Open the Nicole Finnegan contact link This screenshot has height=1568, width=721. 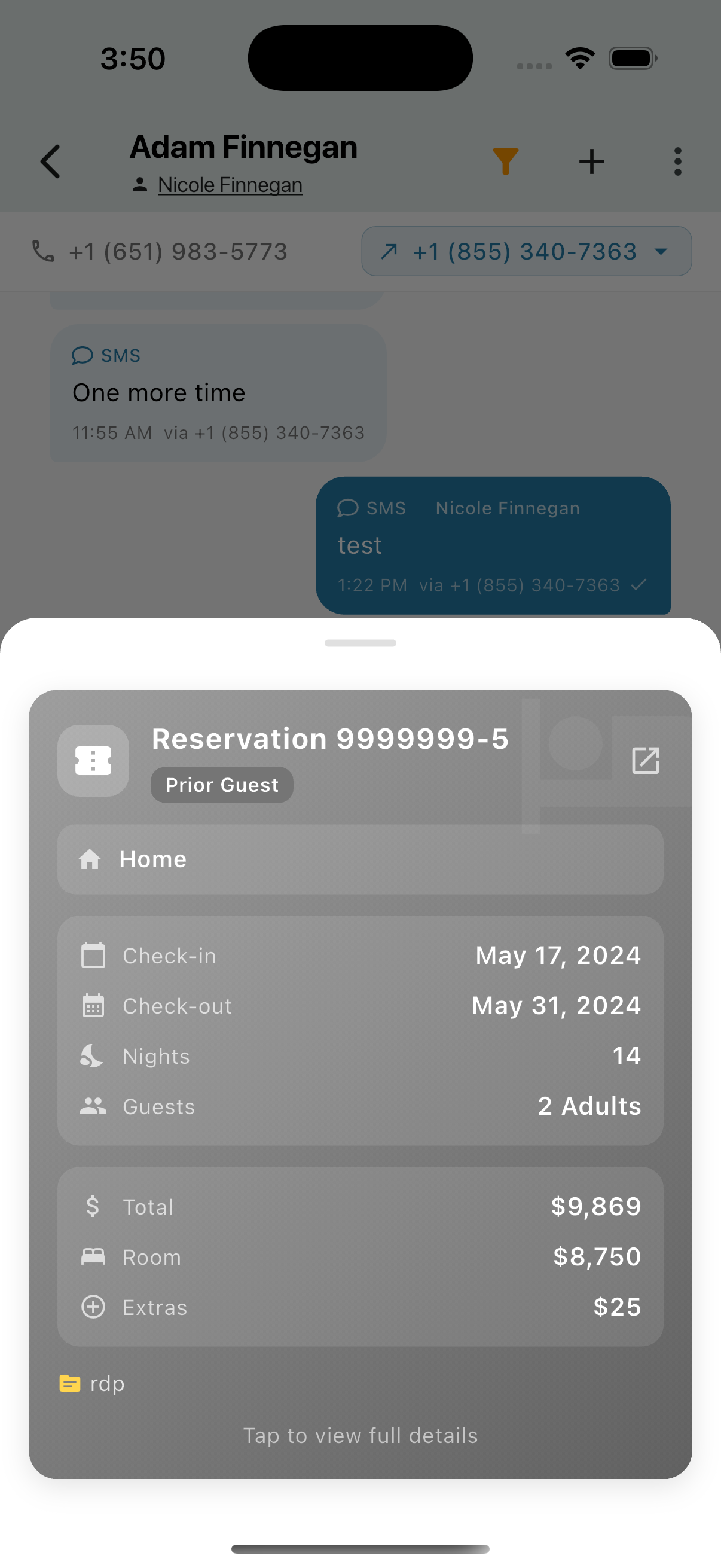click(230, 184)
